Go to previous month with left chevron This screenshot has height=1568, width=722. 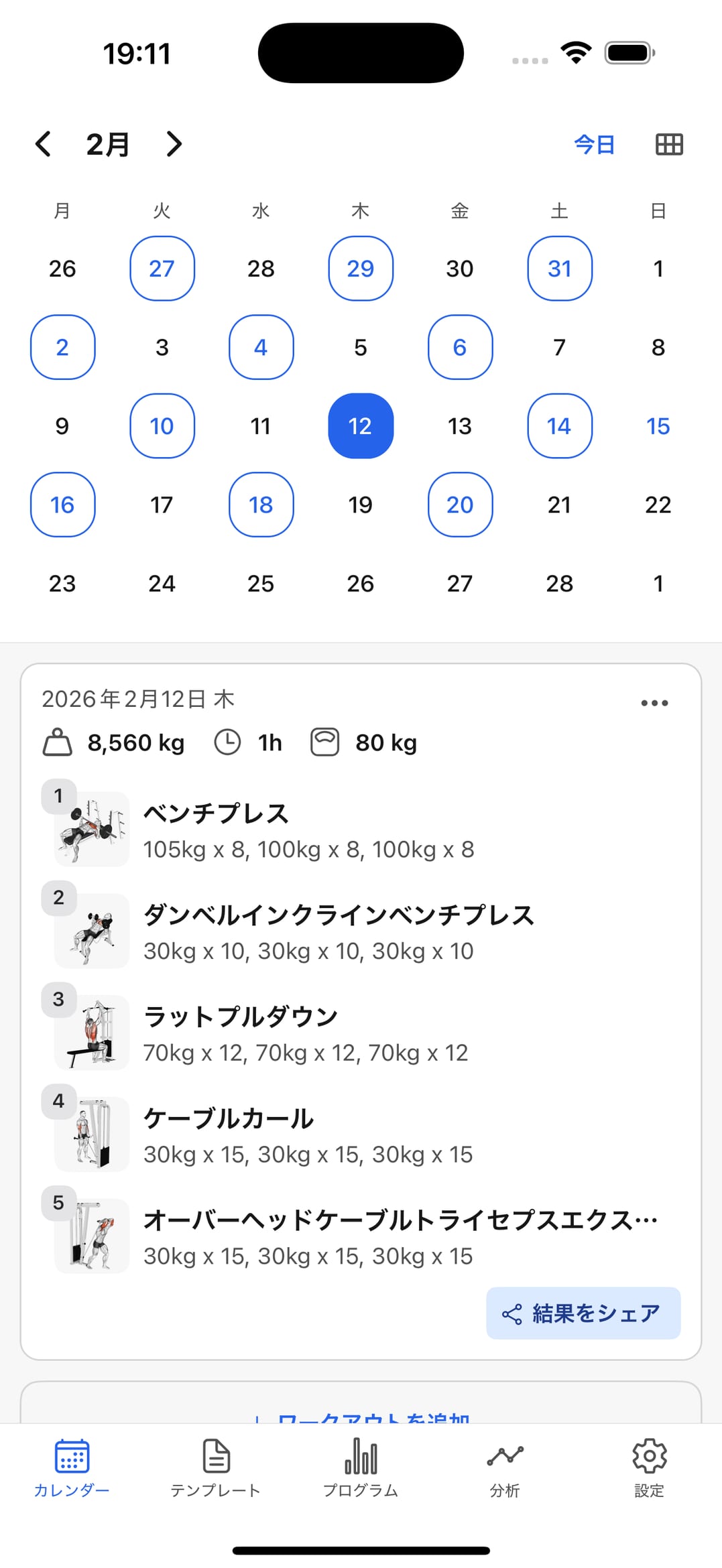pos(43,143)
